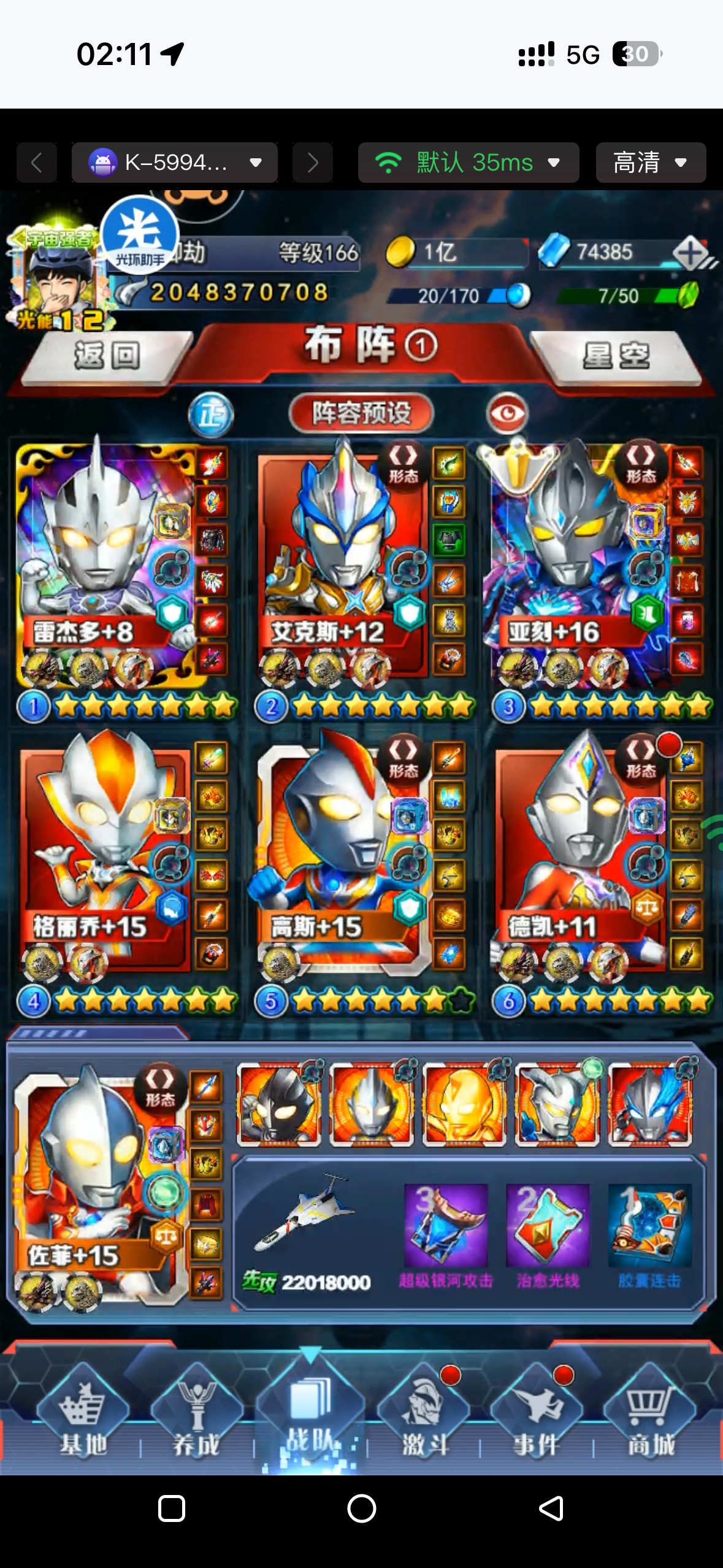Open the 超级银河攻击 skill
This screenshot has height=1568, width=723.
point(446,1234)
